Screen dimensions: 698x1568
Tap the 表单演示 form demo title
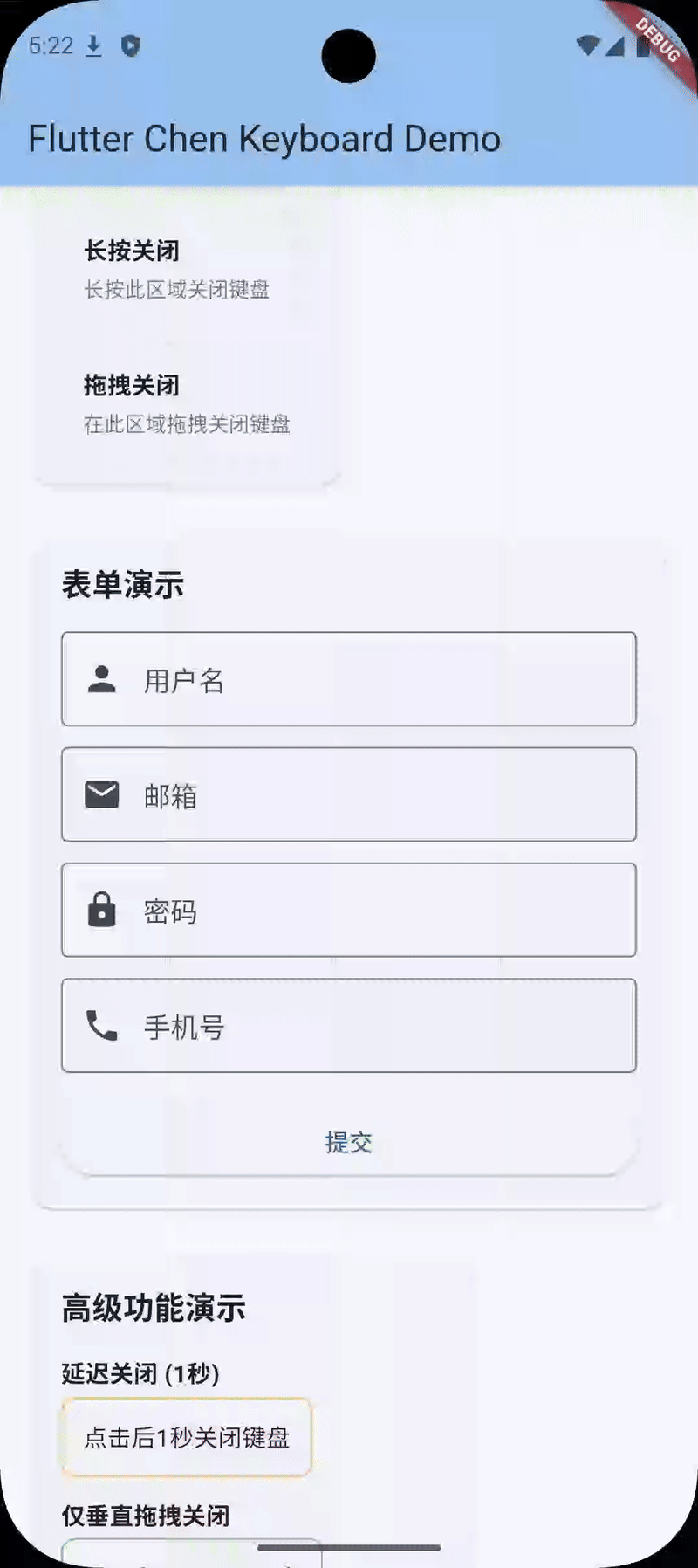(122, 583)
